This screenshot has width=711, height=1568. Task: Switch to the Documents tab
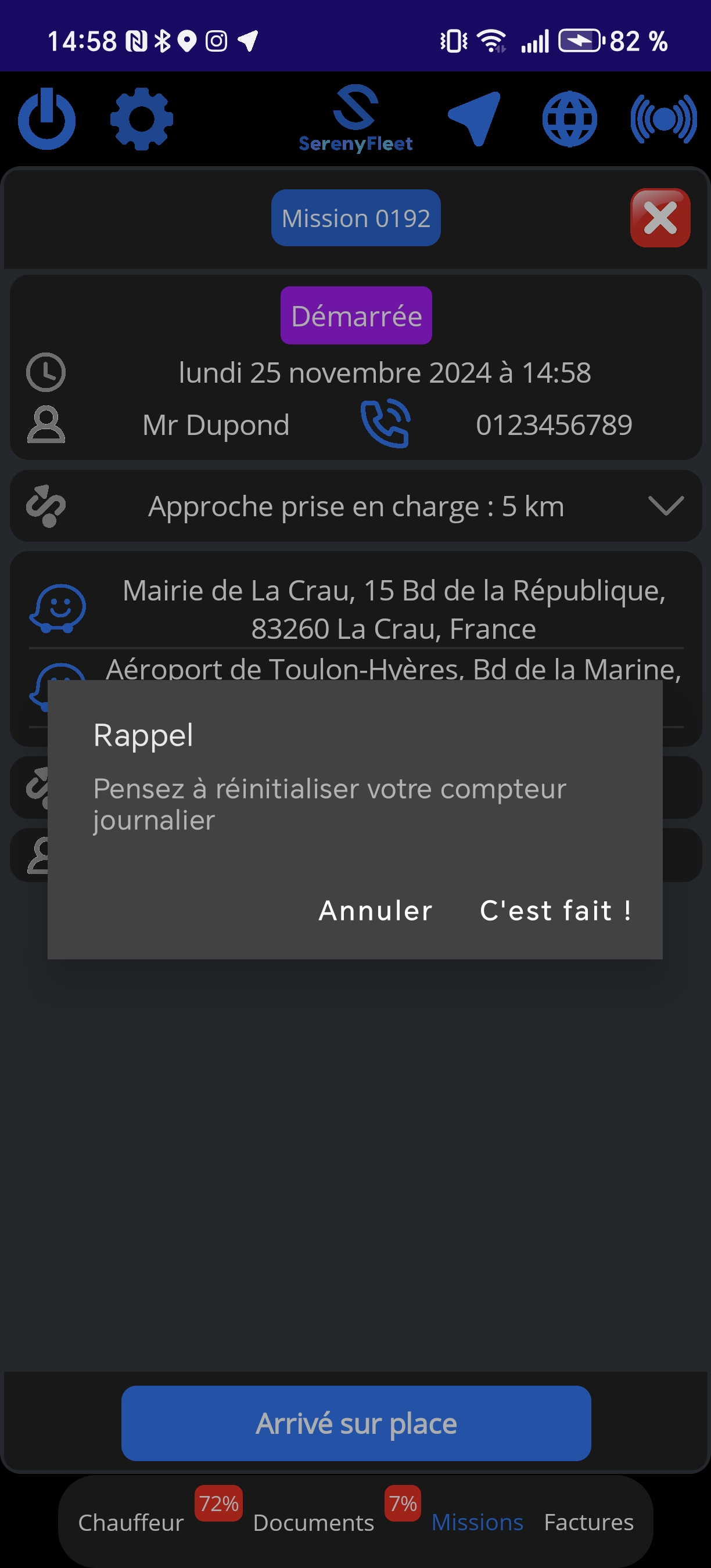[314, 1522]
